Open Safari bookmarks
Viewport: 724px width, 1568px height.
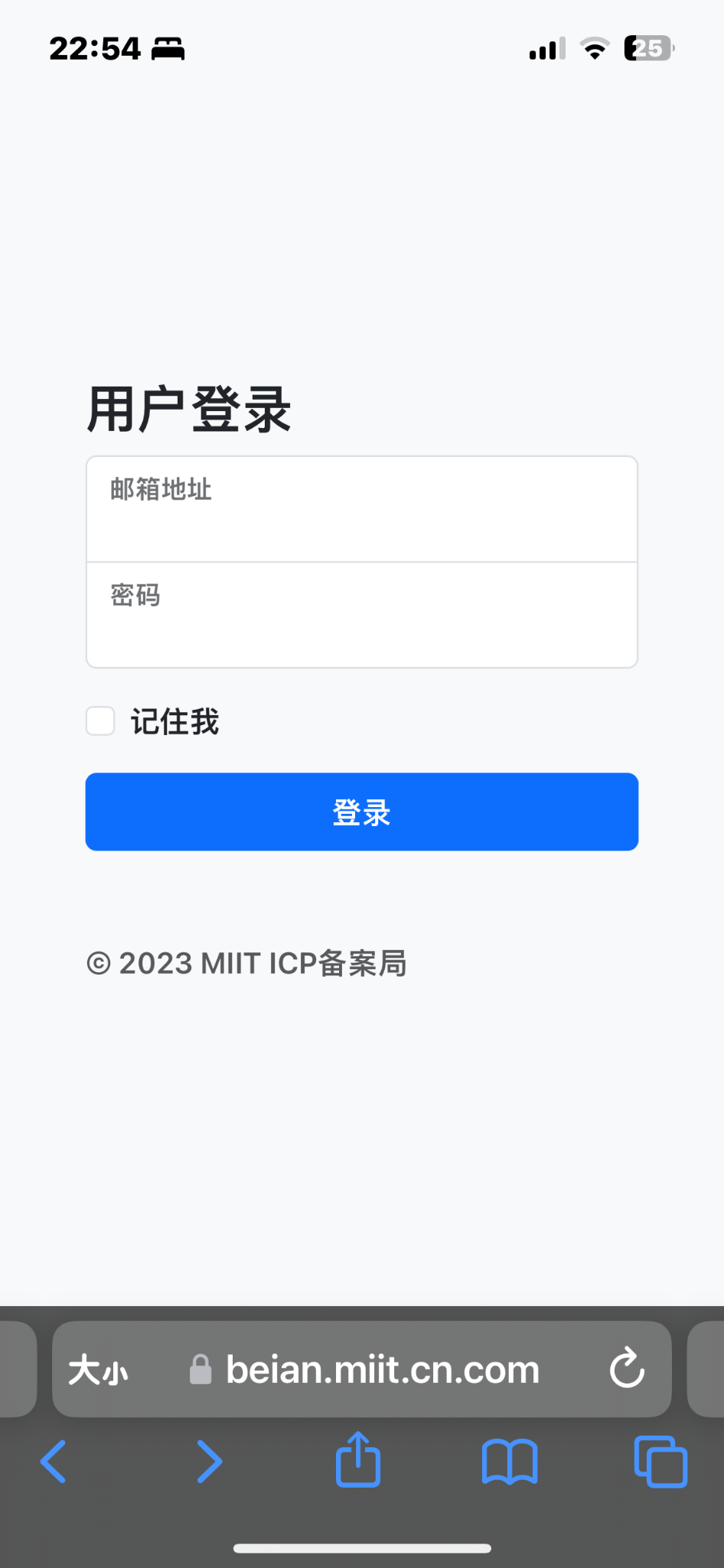point(510,1462)
